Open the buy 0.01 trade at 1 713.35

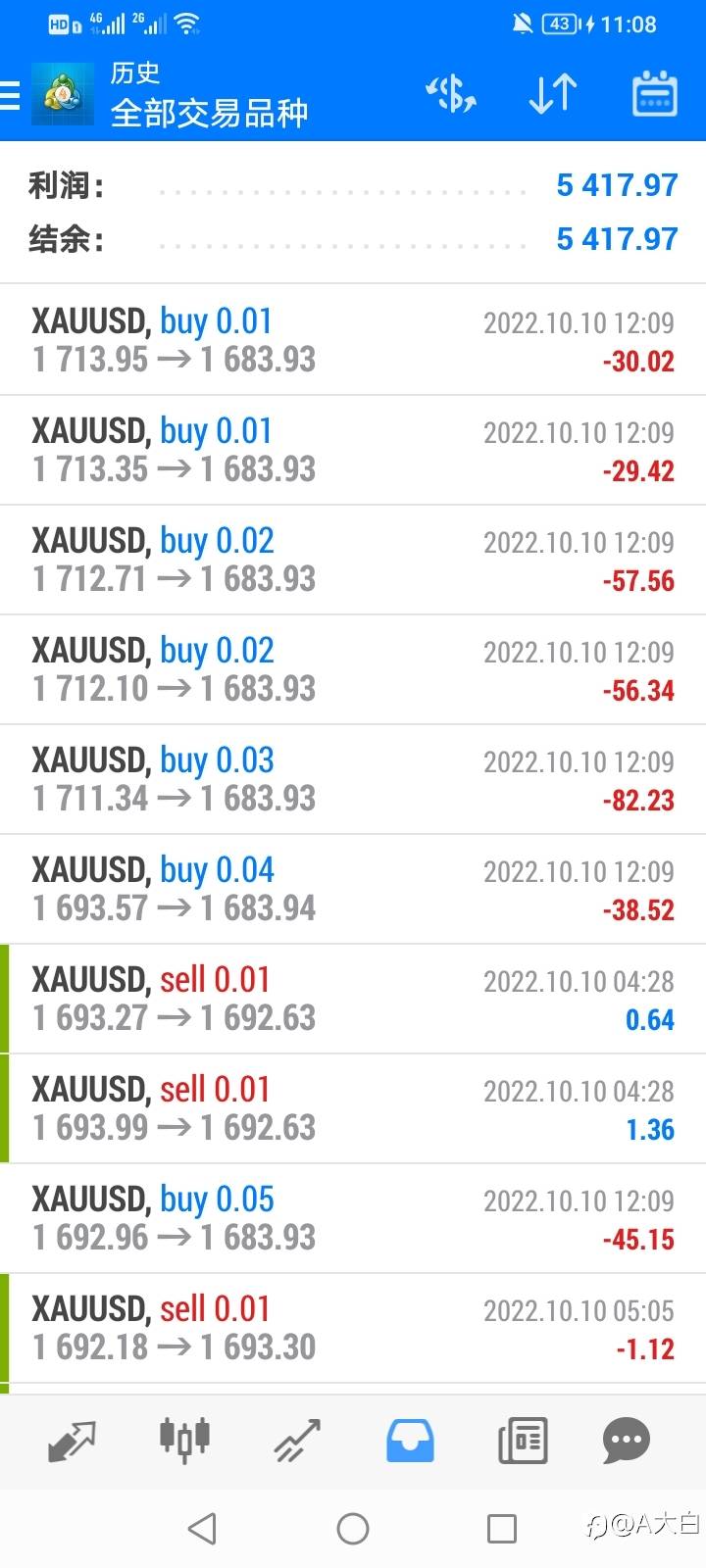pos(353,450)
